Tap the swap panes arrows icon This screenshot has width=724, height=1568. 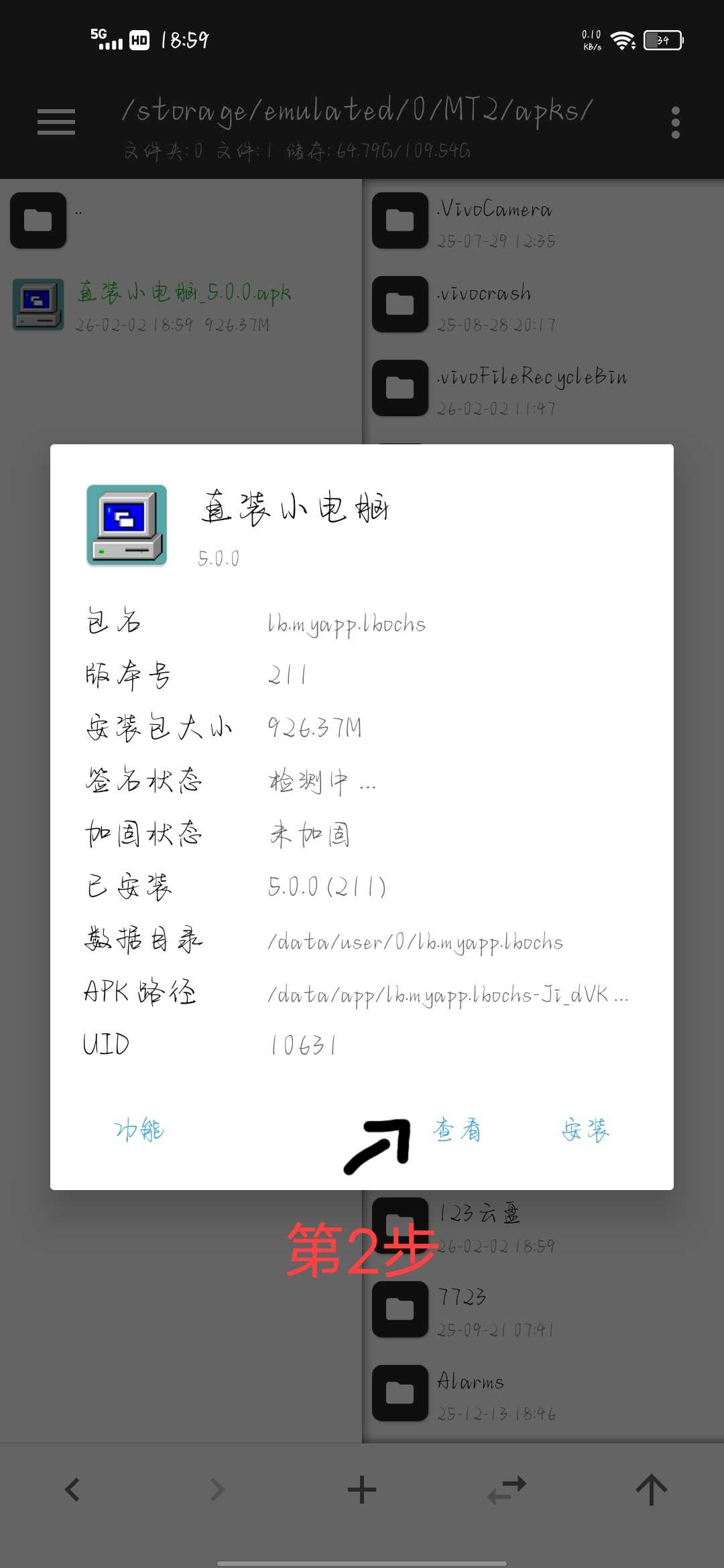pos(507,1489)
